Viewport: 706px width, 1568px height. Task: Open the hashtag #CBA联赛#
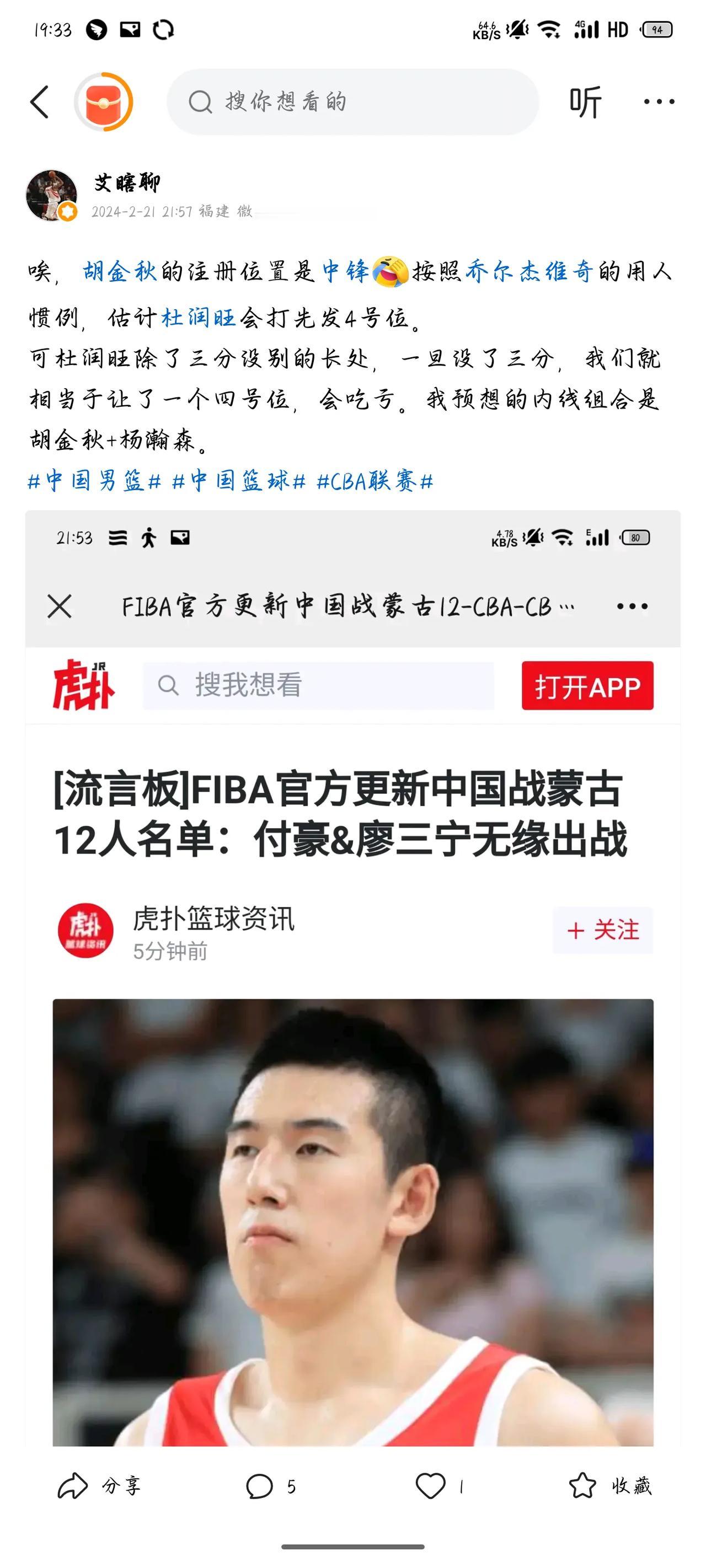[375, 481]
